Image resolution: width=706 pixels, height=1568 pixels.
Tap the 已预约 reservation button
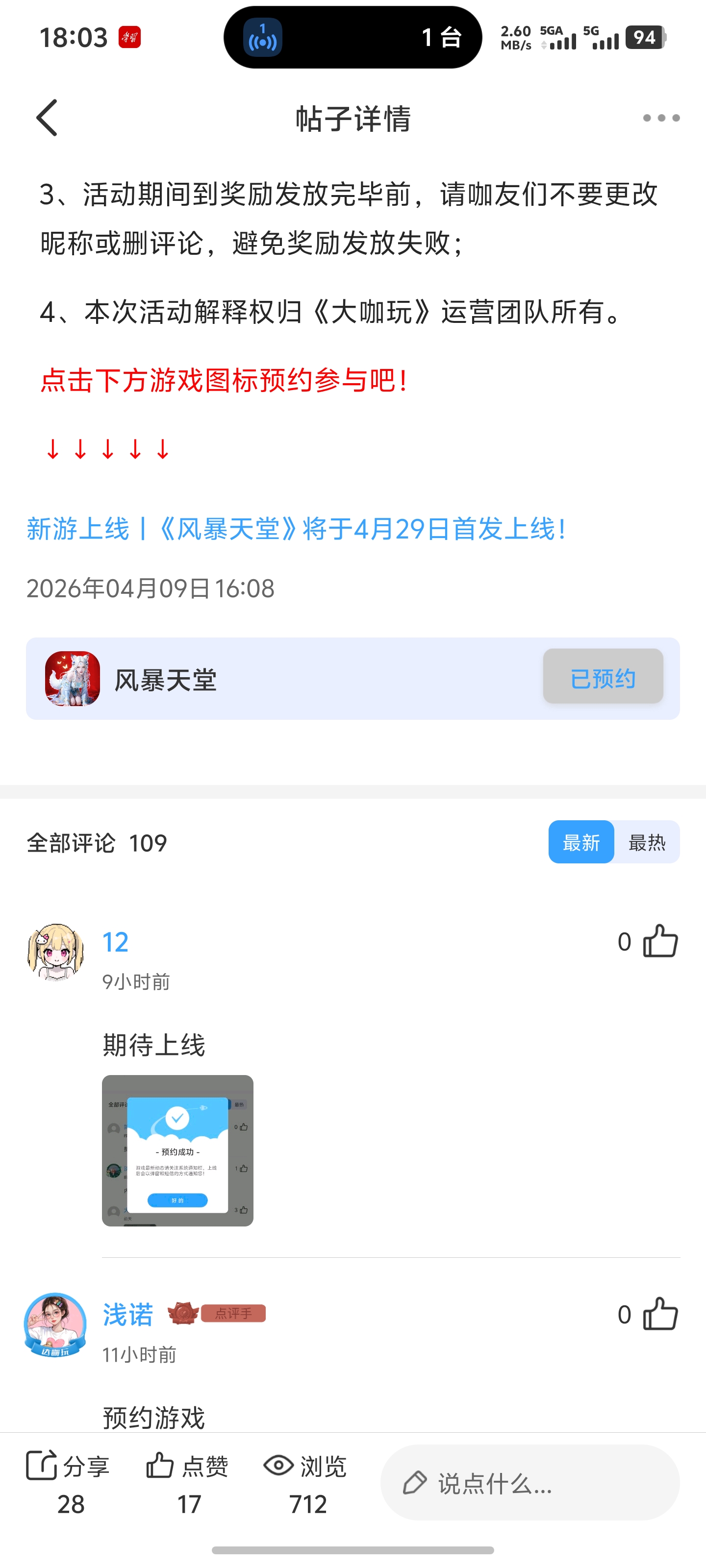coord(603,677)
